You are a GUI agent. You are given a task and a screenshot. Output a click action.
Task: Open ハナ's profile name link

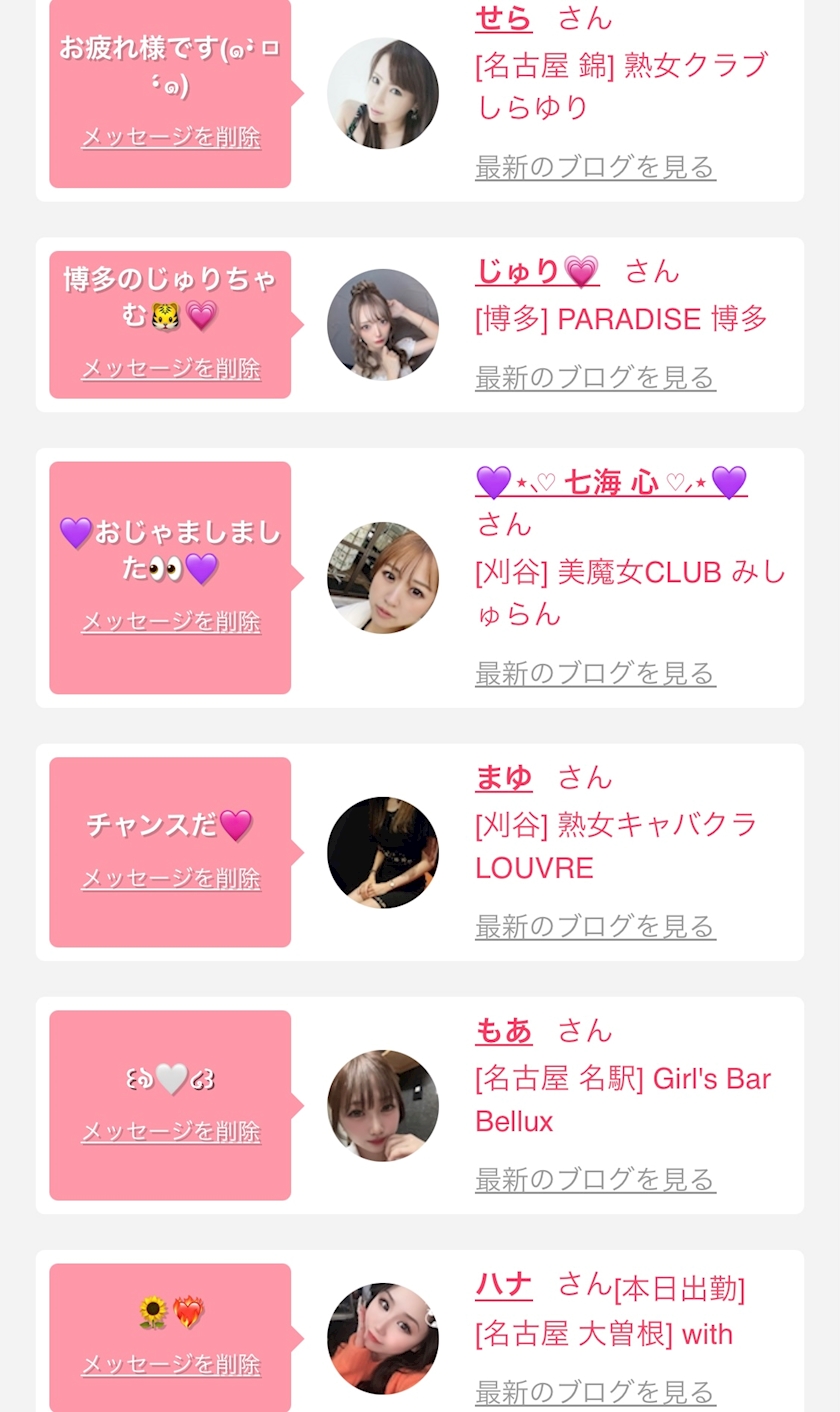pyautogui.click(x=504, y=1285)
